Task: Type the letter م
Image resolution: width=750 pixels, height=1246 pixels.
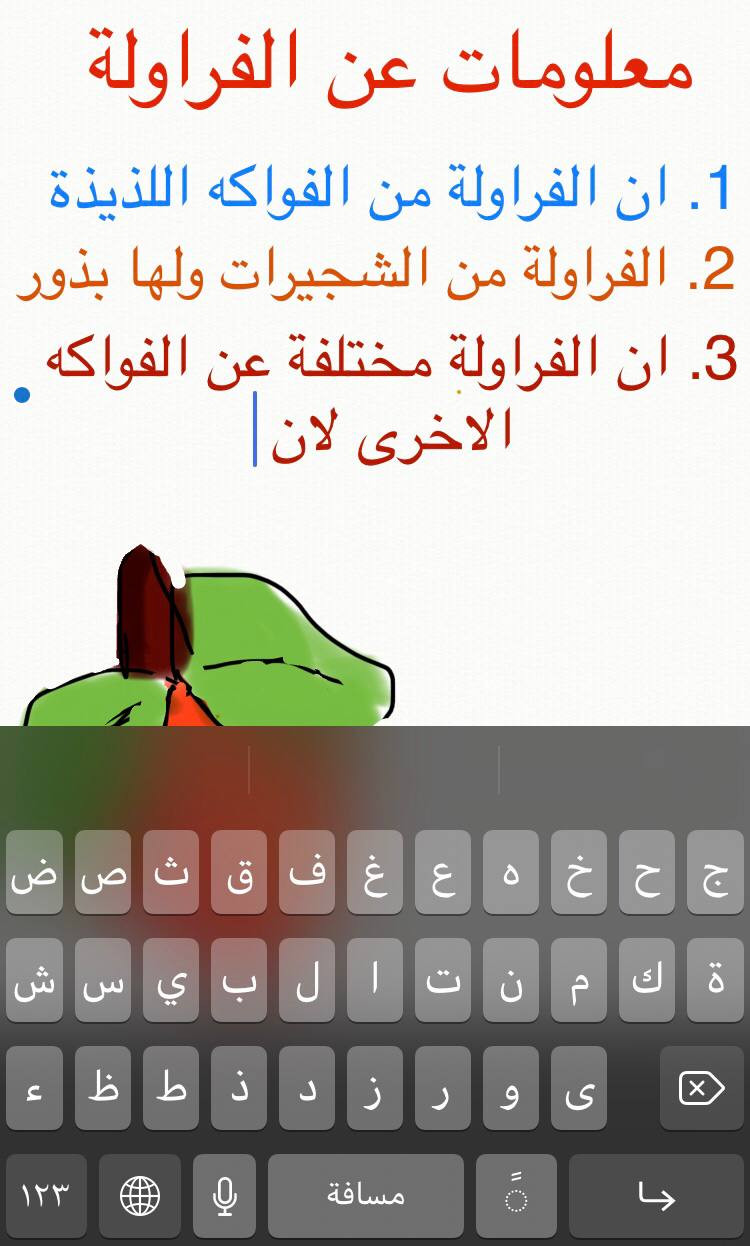Action: click(x=578, y=980)
